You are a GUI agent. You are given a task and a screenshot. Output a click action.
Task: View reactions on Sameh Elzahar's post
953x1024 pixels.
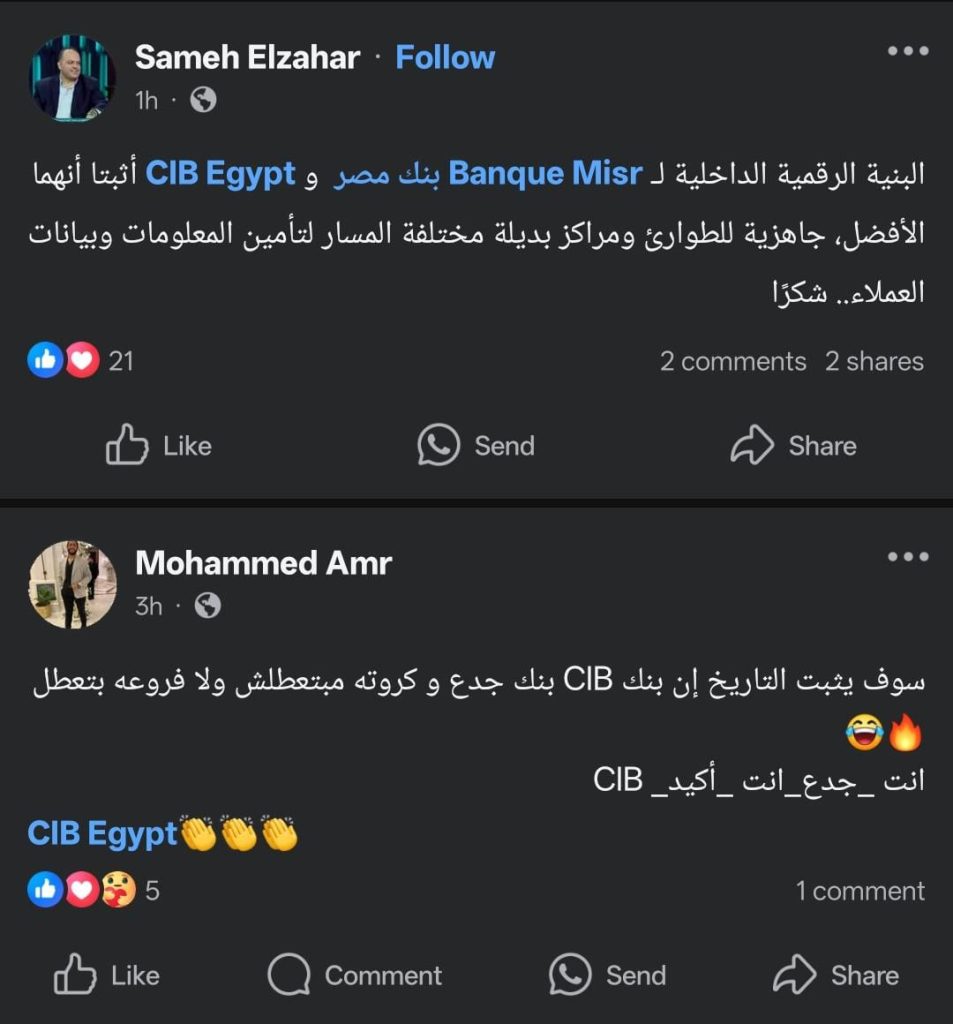click(80, 361)
